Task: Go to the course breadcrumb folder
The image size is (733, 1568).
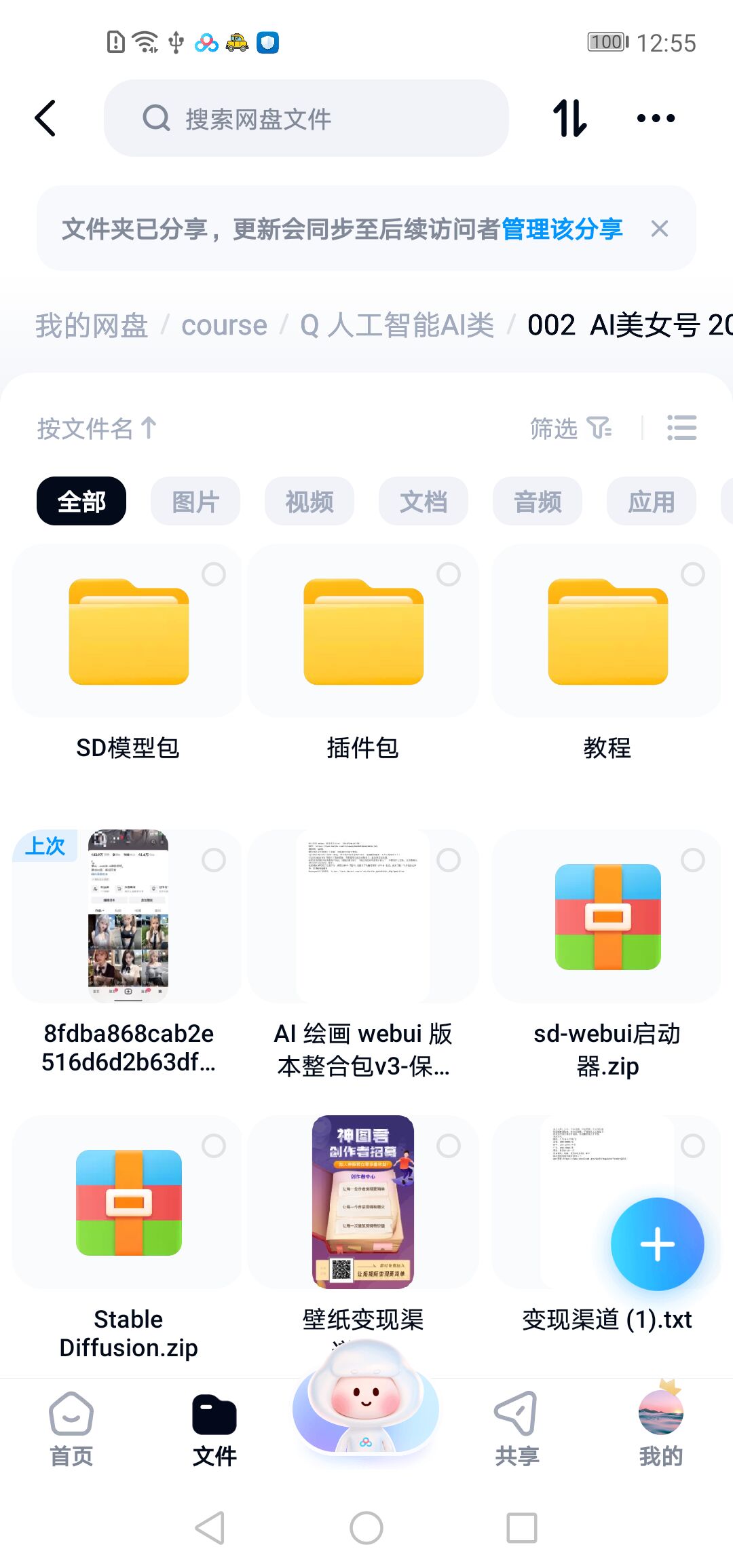Action: (x=224, y=325)
